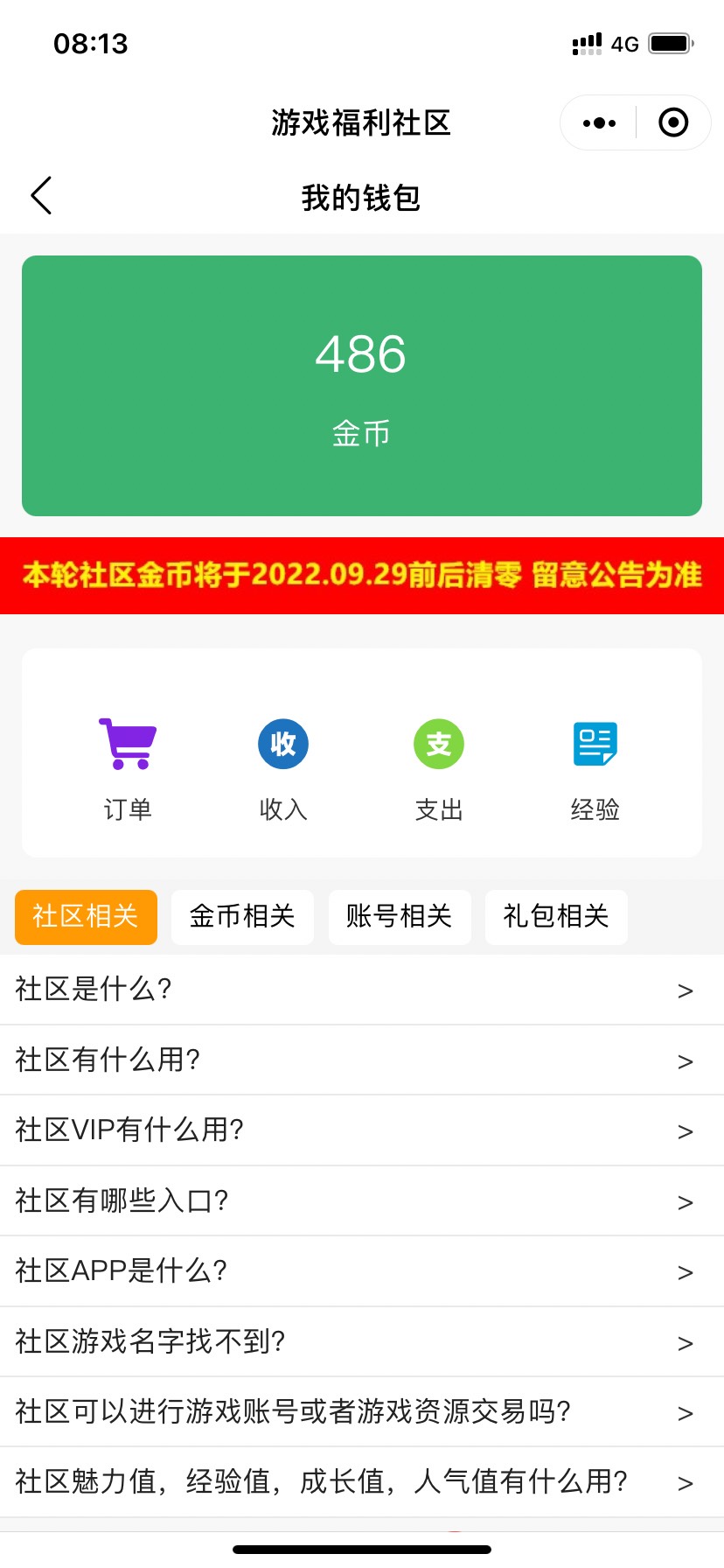Viewport: 724px width, 1568px height.
Task: Open 订单 orders
Action: [128, 767]
